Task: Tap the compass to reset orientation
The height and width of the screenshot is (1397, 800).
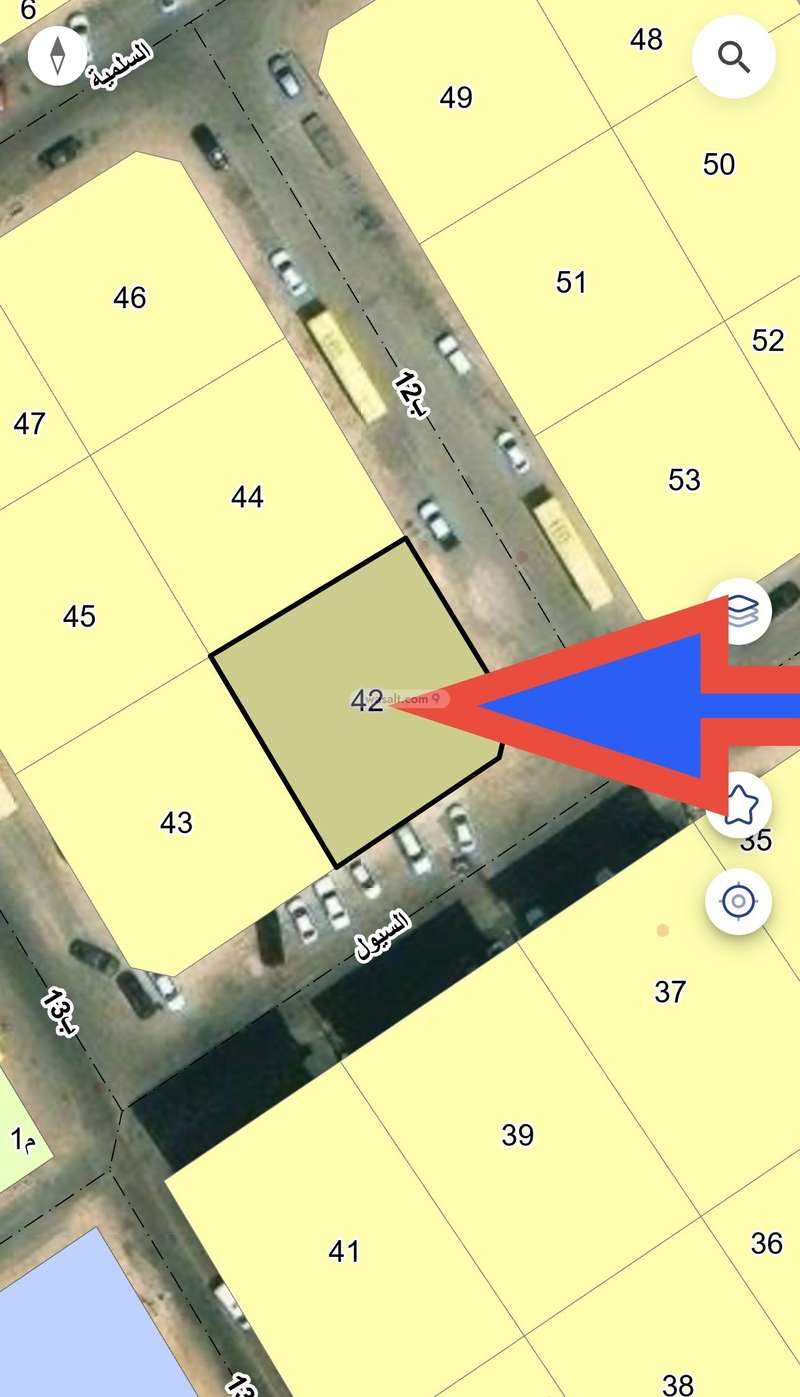Action: [58, 54]
